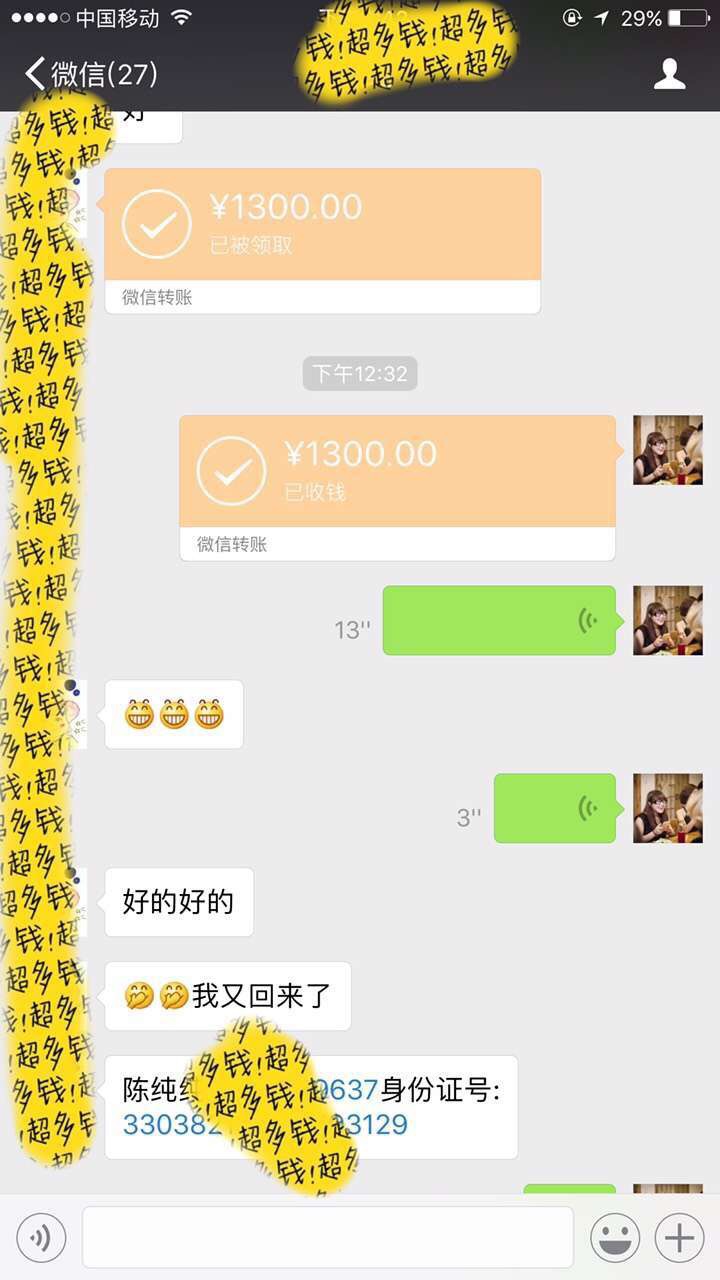720x1280 pixels.
Task: Open the plus attachments menu
Action: click(679, 1238)
